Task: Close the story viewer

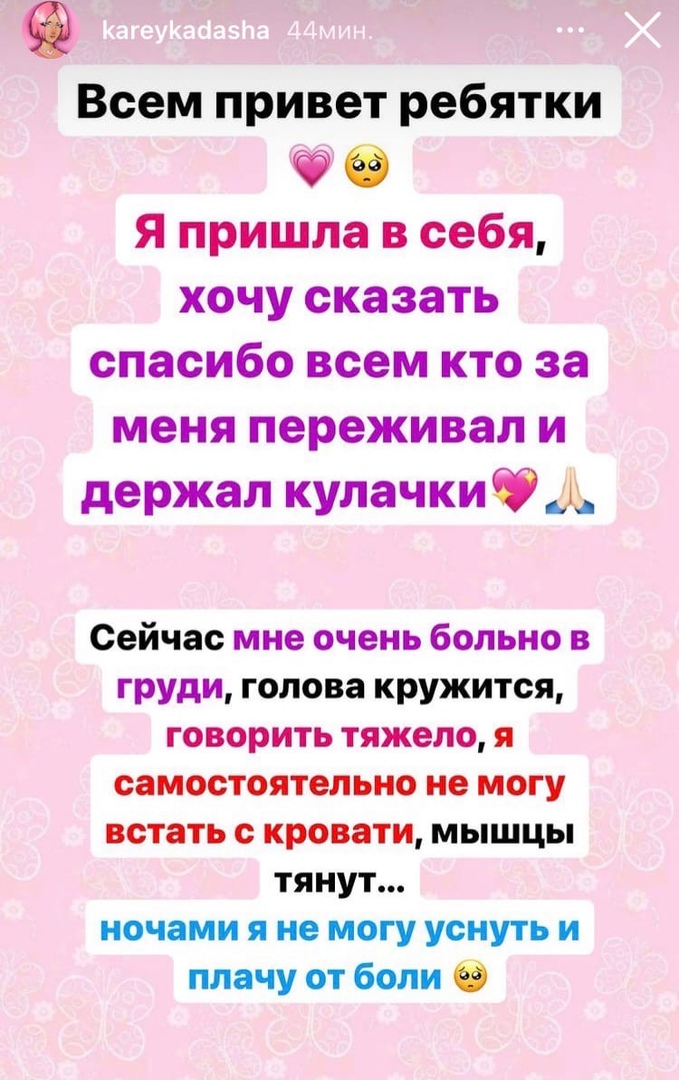Action: (x=642, y=31)
